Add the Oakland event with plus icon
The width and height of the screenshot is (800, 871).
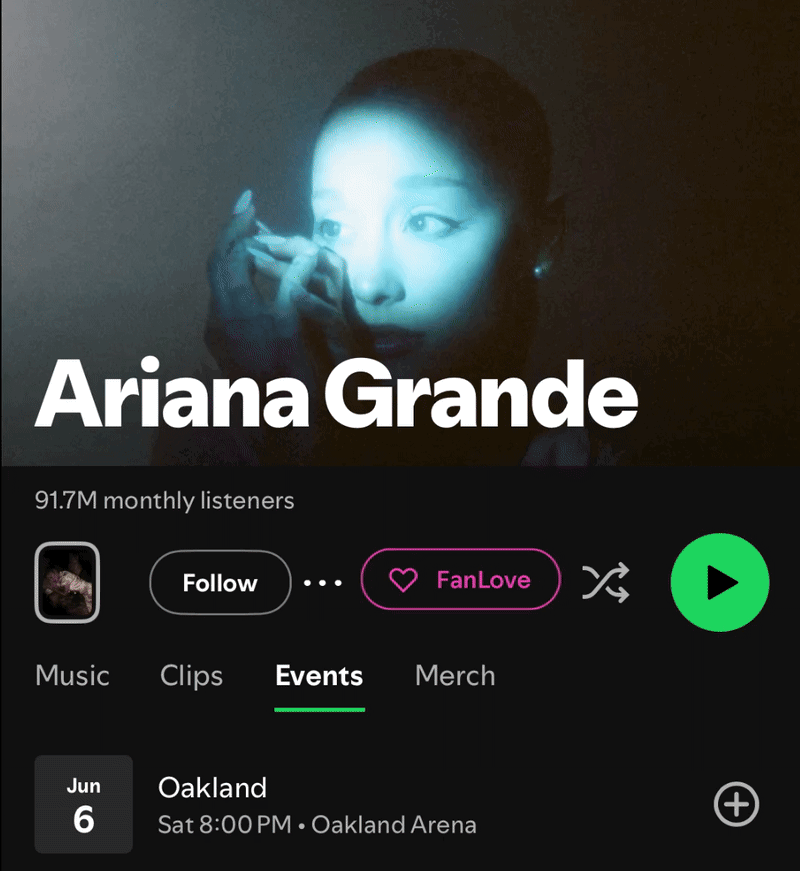736,804
